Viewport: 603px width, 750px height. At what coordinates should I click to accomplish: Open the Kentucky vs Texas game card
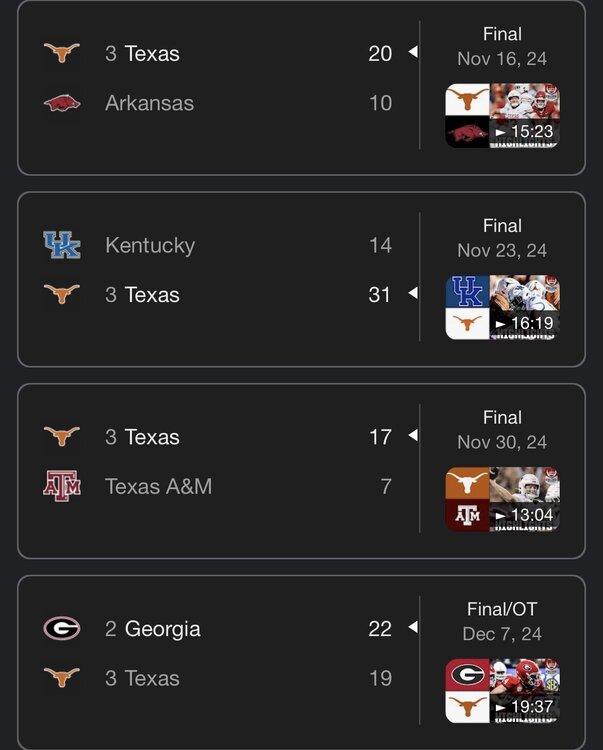[220, 272]
